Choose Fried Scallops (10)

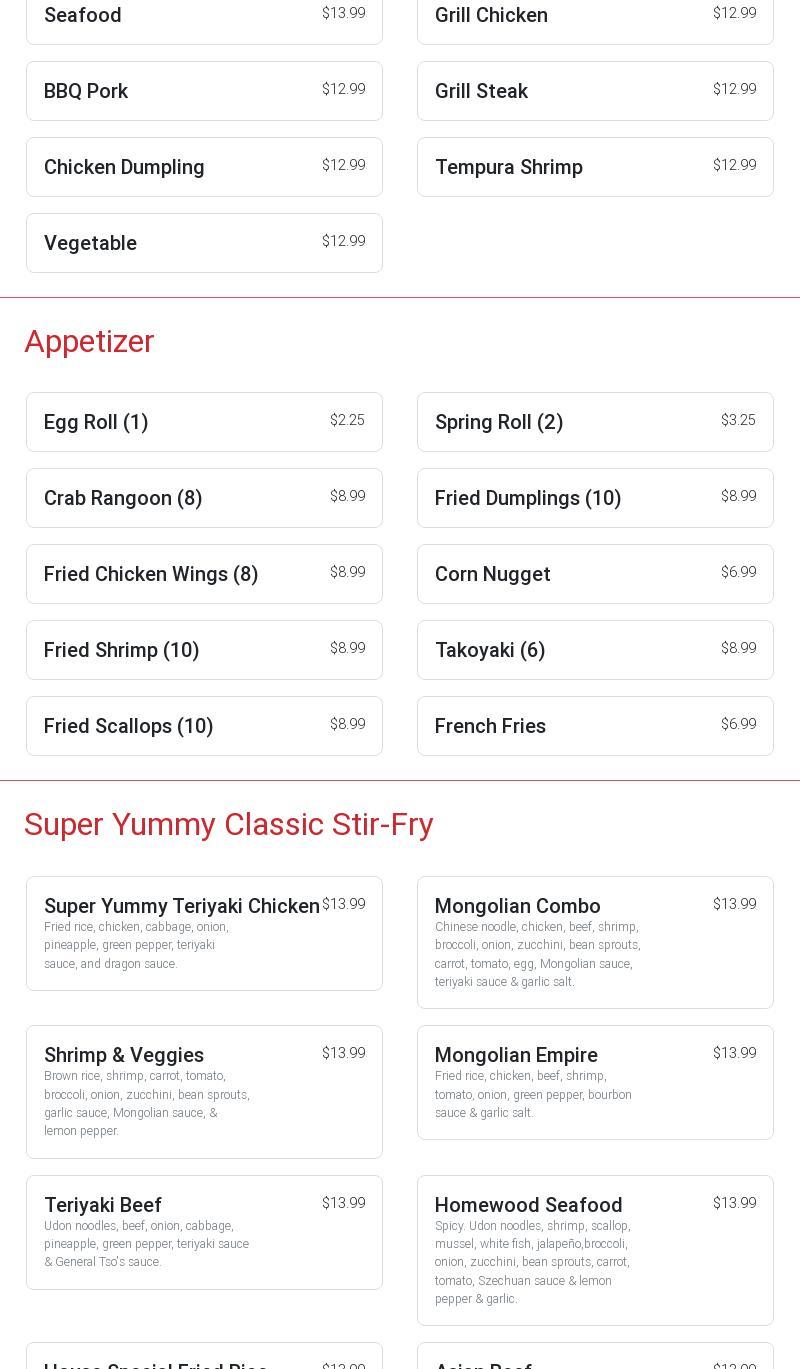pyautogui.click(x=204, y=726)
